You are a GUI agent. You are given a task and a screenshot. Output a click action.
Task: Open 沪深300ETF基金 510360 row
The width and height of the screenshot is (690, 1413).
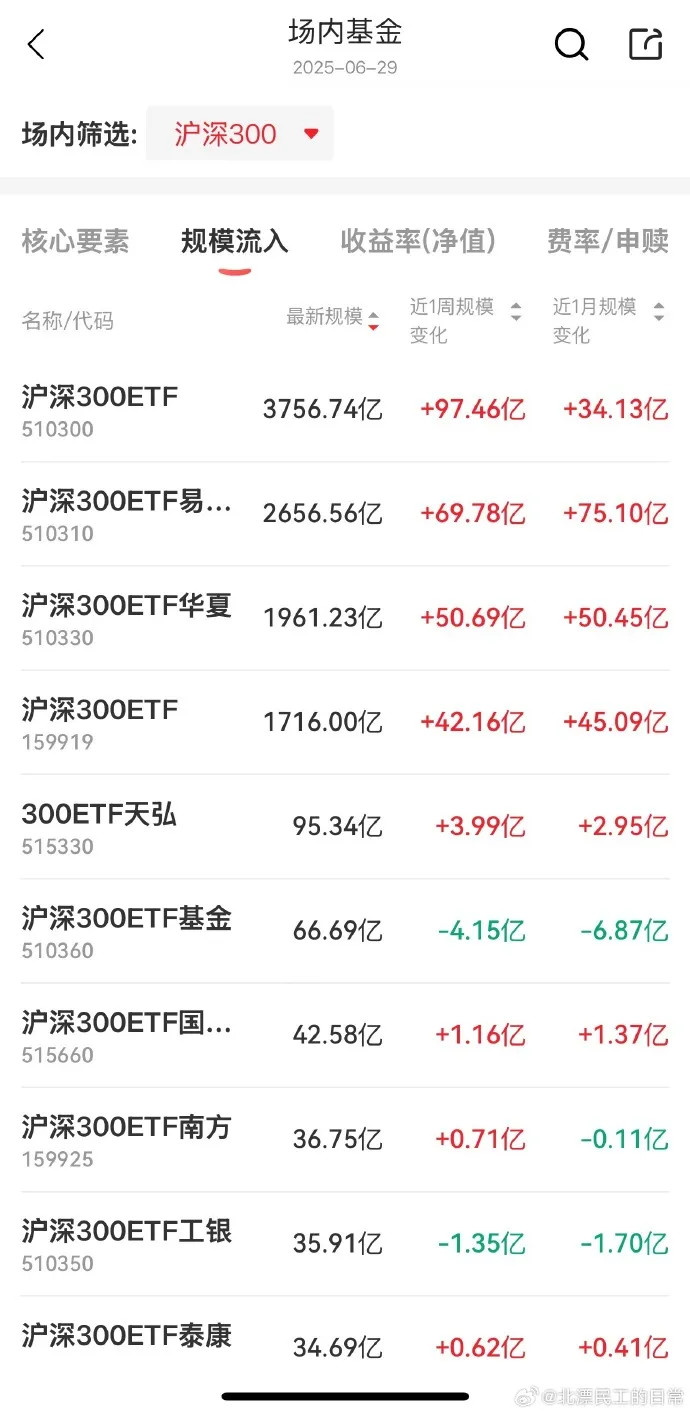click(x=345, y=931)
